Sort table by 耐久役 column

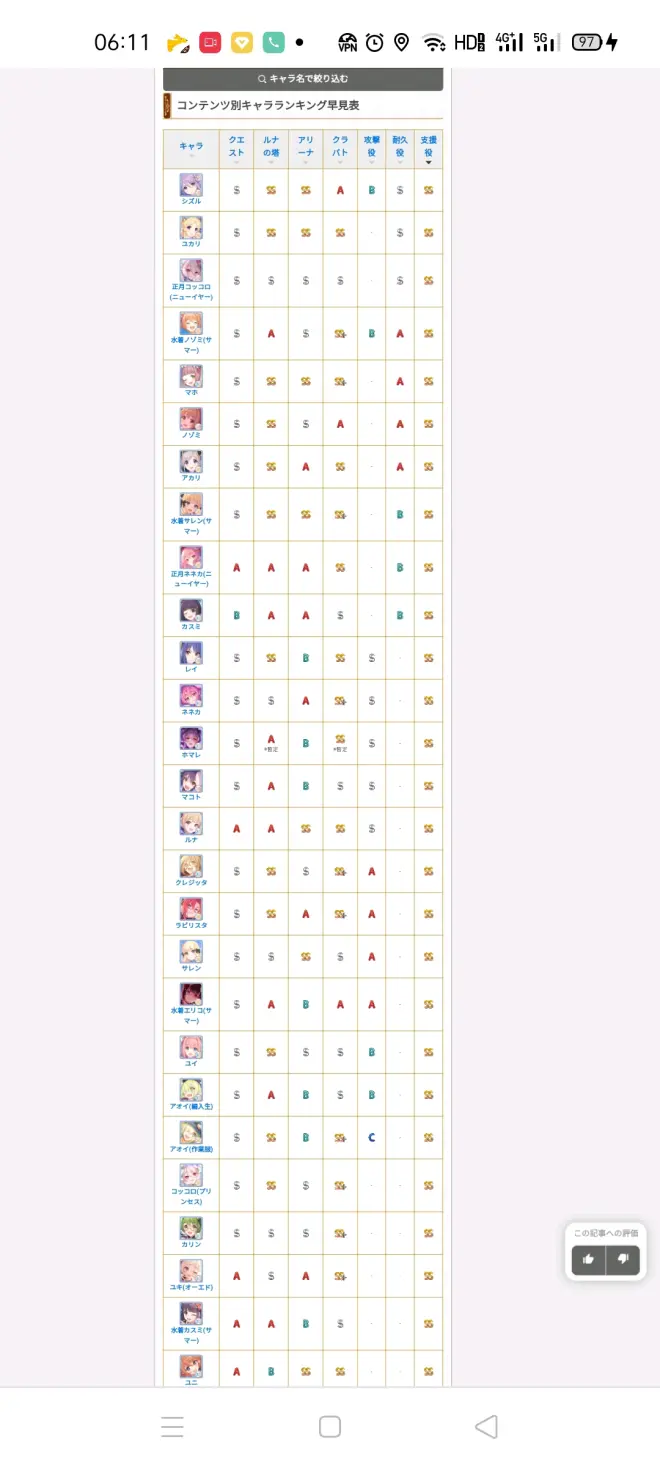pyautogui.click(x=400, y=147)
